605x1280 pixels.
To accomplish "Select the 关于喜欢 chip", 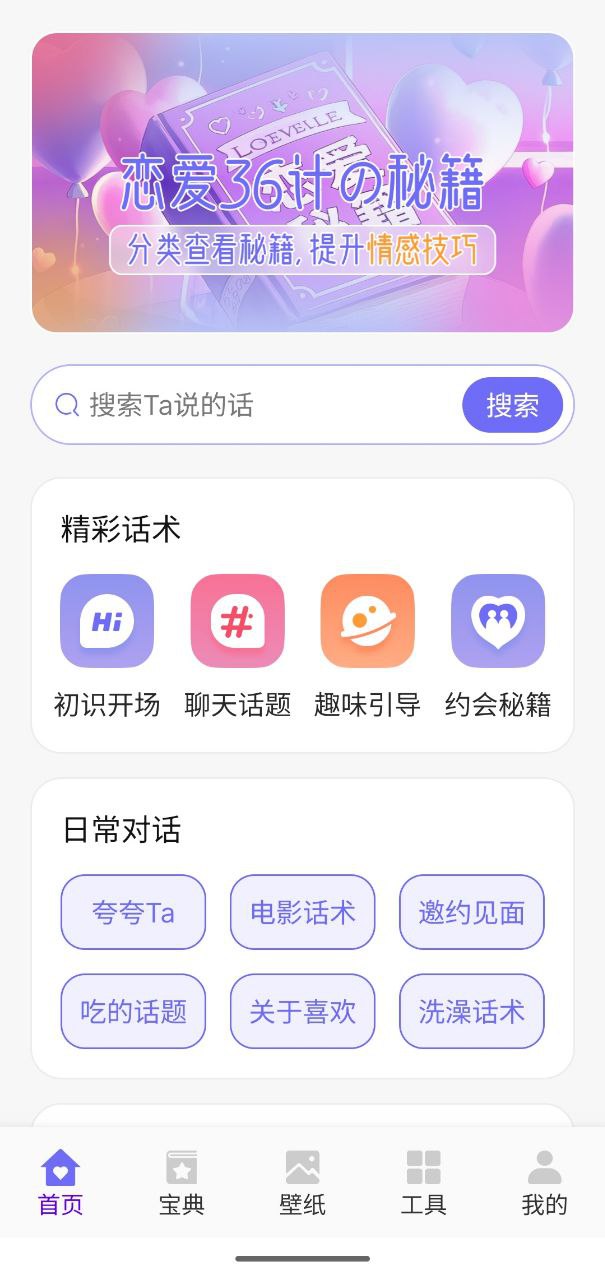I will click(x=302, y=1011).
